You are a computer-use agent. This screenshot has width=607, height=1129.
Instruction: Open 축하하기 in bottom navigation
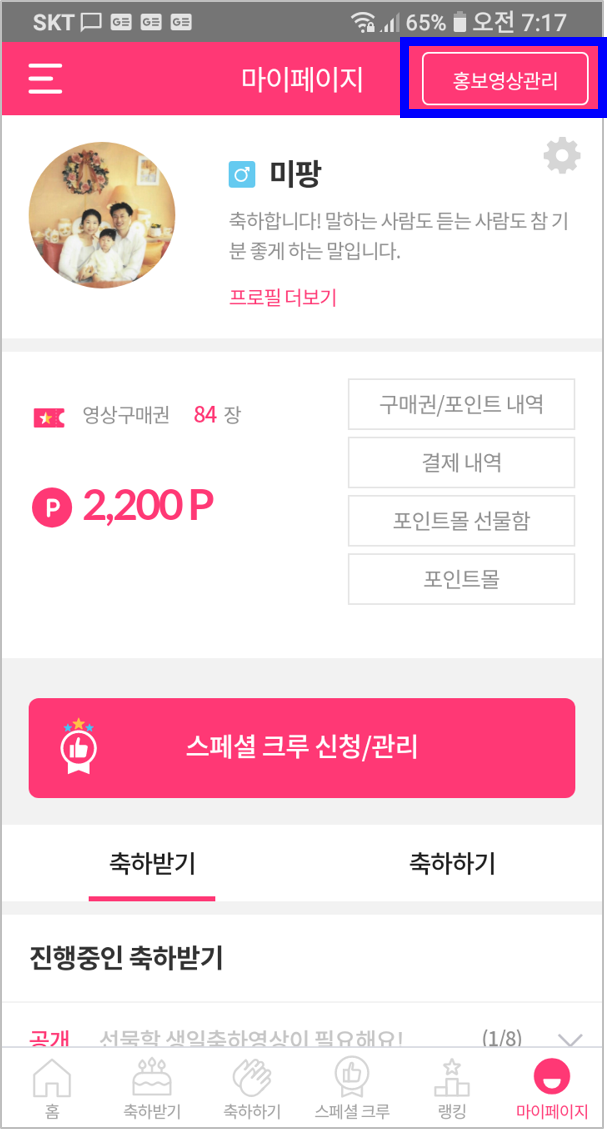pos(252,1090)
